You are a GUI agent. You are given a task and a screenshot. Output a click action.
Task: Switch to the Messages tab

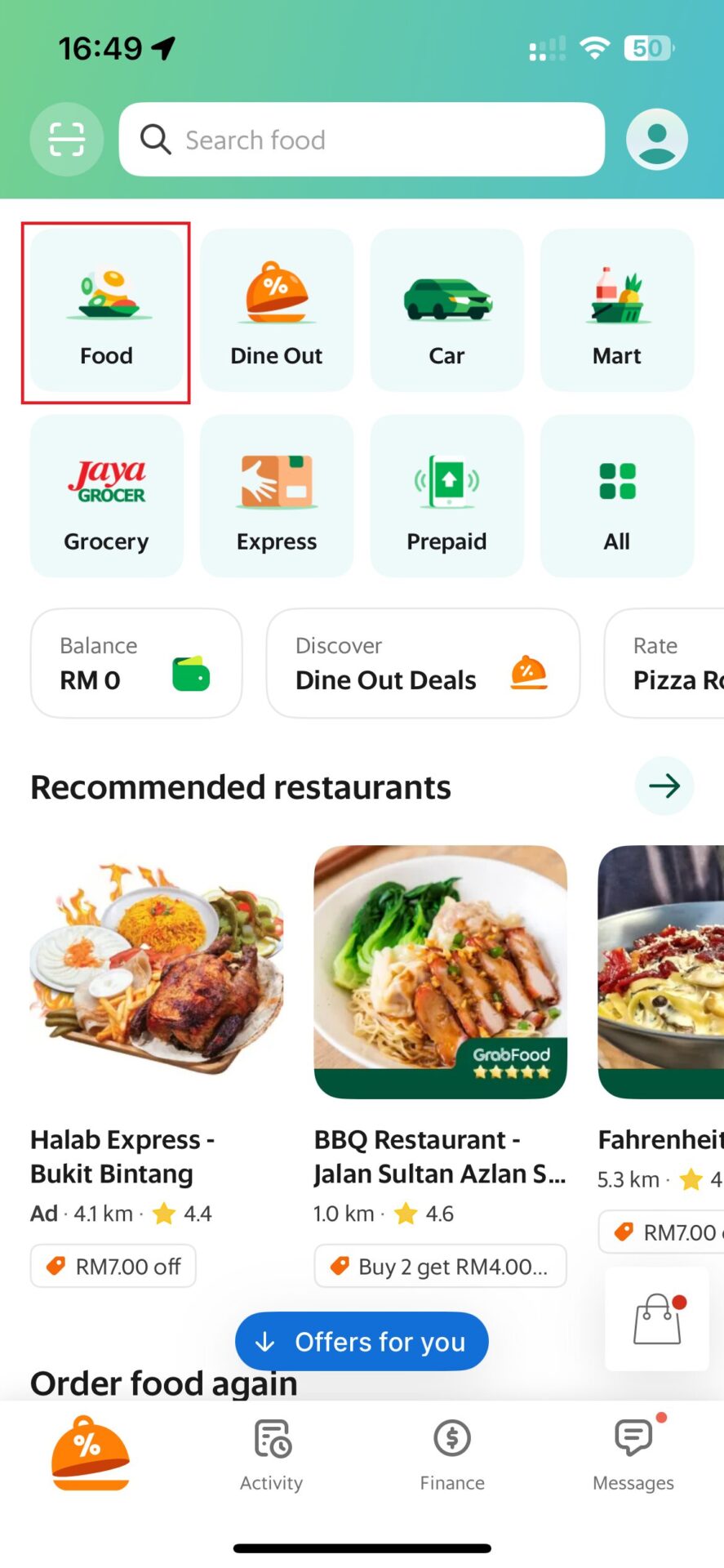tap(633, 1456)
